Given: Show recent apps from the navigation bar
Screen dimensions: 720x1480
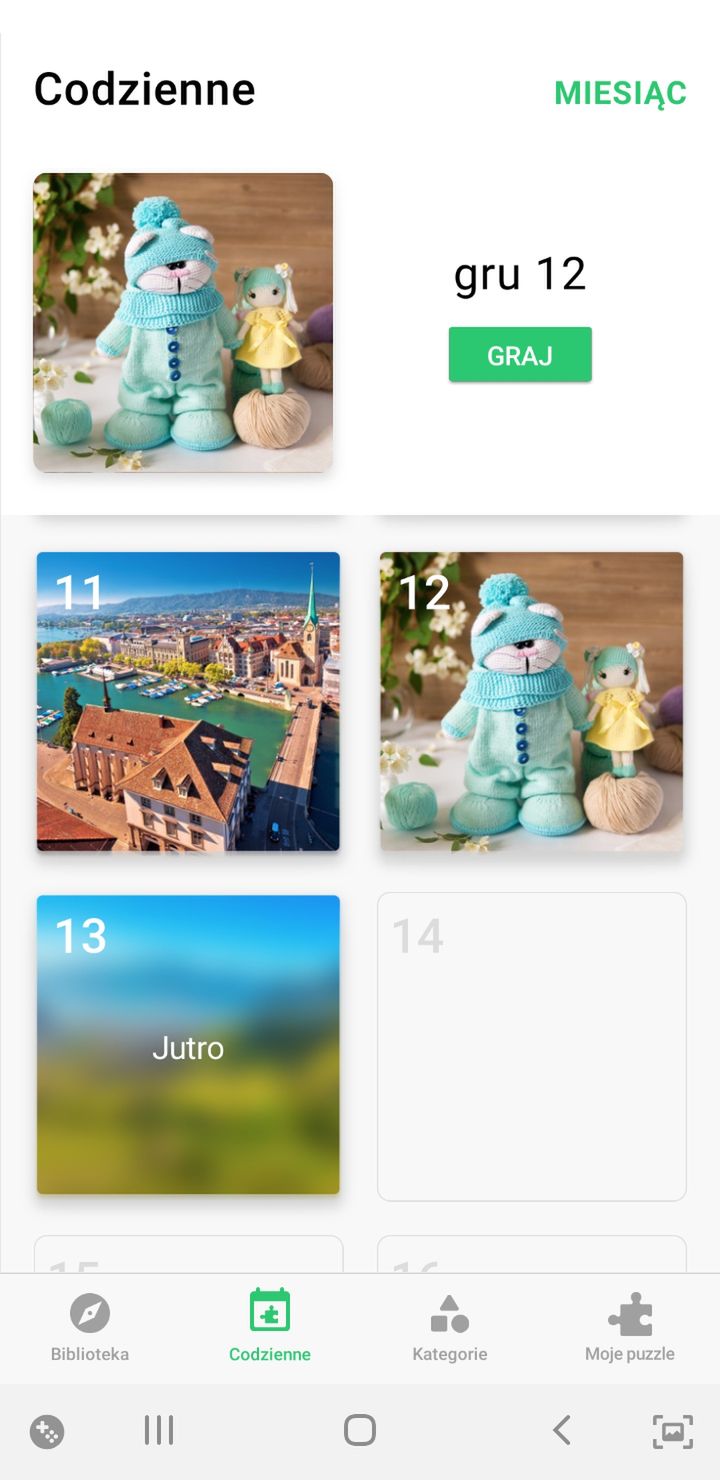Looking at the screenshot, I should pos(159,1430).
